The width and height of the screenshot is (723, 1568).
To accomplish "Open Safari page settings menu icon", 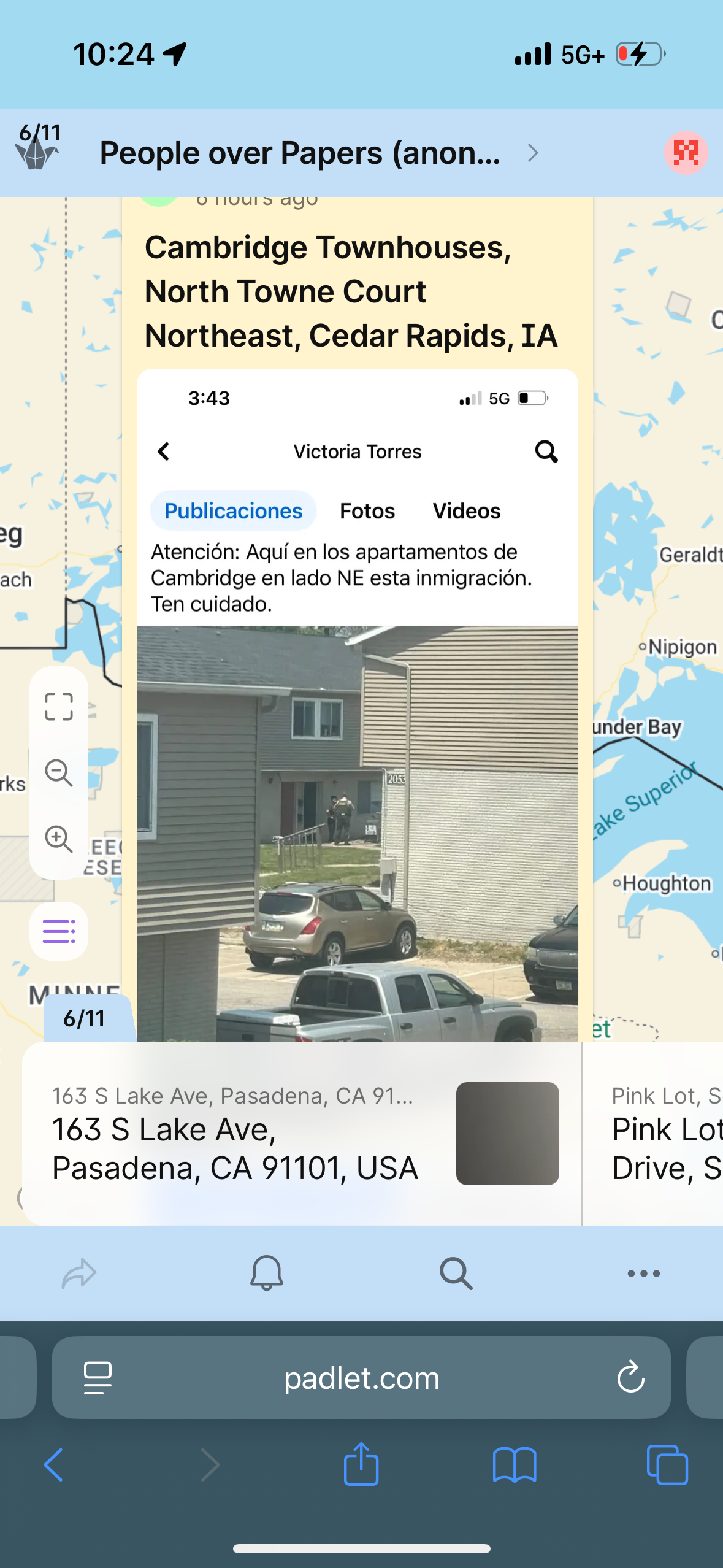I will pos(98,1378).
